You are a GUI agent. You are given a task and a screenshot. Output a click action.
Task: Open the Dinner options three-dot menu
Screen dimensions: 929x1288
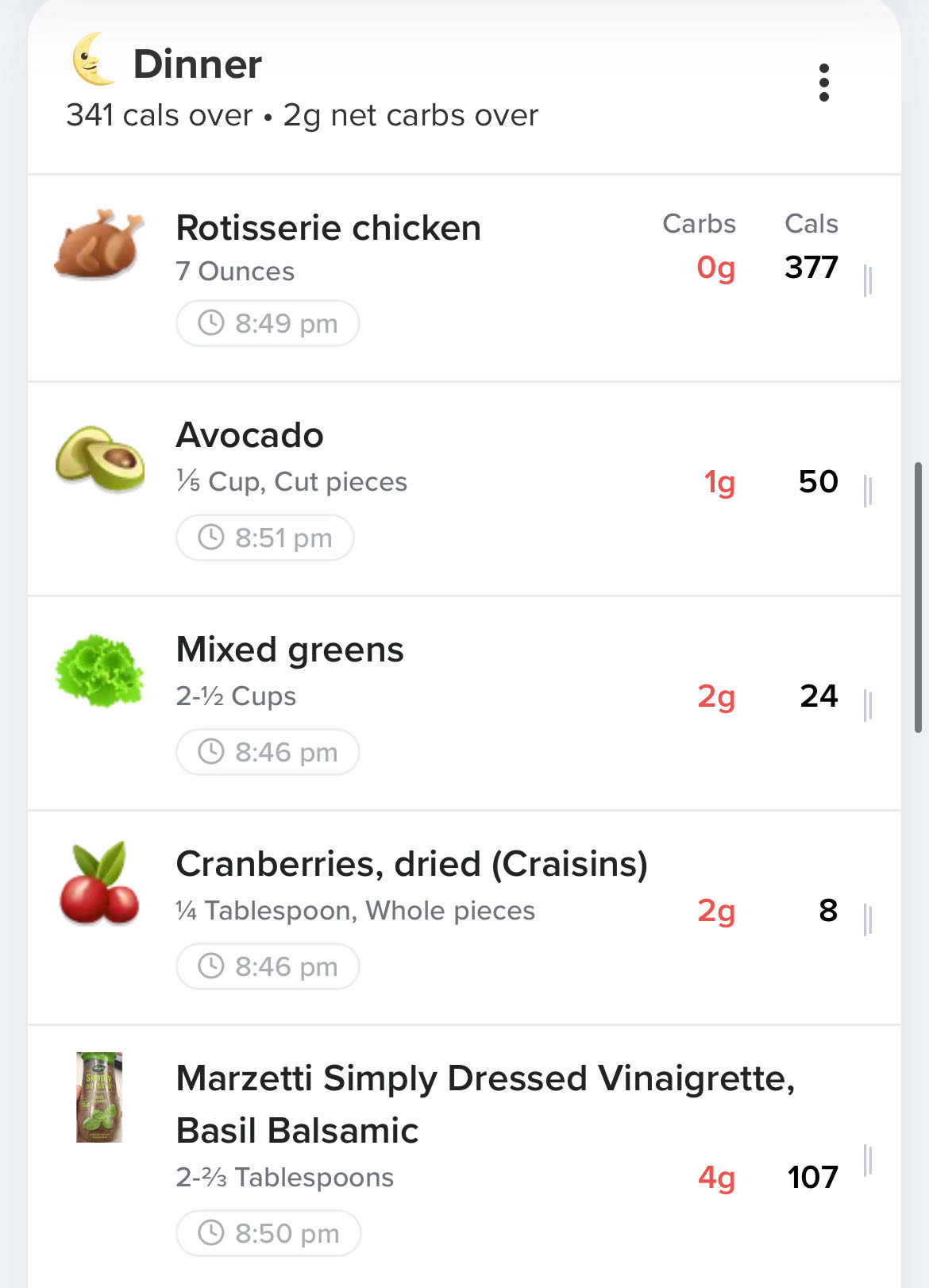pos(825,83)
